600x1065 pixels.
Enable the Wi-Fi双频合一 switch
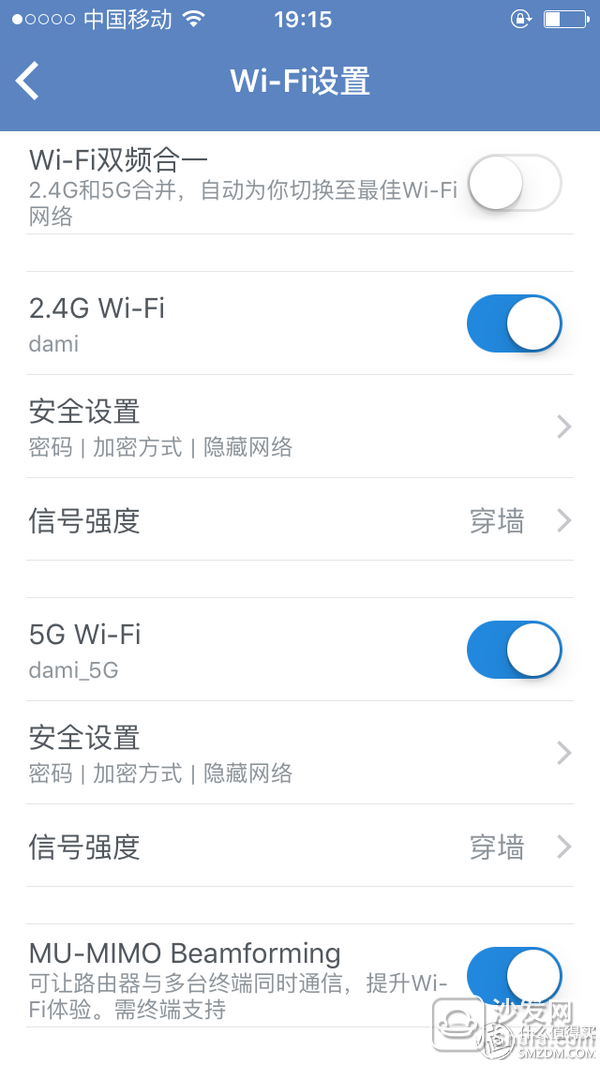[x=515, y=183]
